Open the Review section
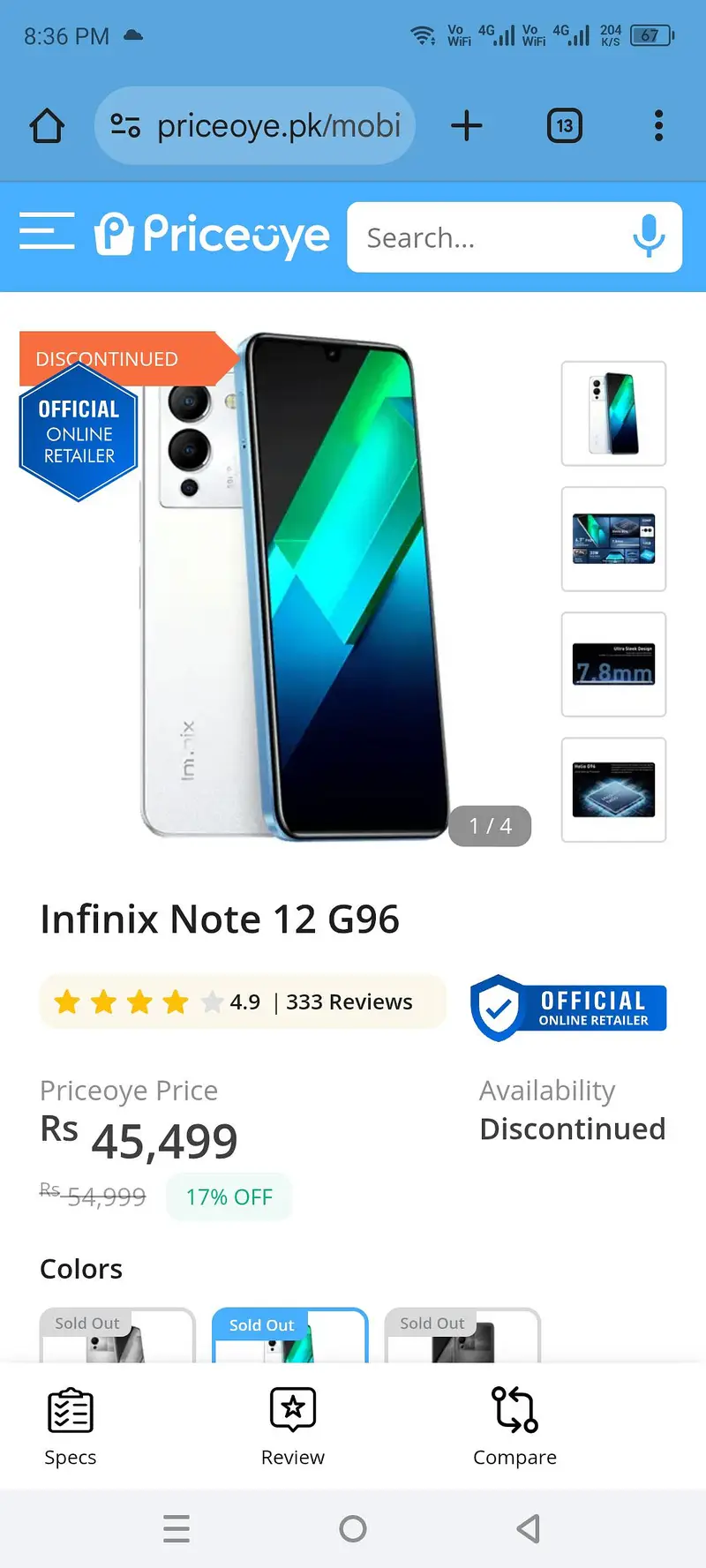Image resolution: width=706 pixels, height=1568 pixels. pyautogui.click(x=293, y=1426)
